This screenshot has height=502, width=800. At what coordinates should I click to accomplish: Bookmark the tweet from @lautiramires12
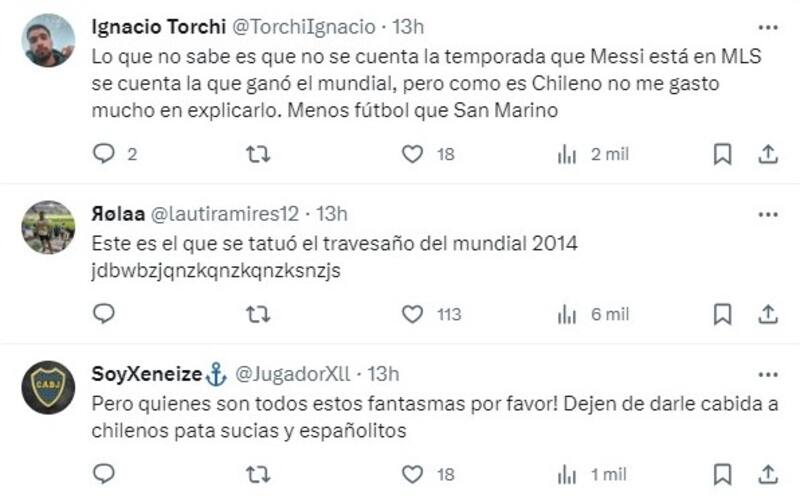pyautogui.click(x=722, y=314)
